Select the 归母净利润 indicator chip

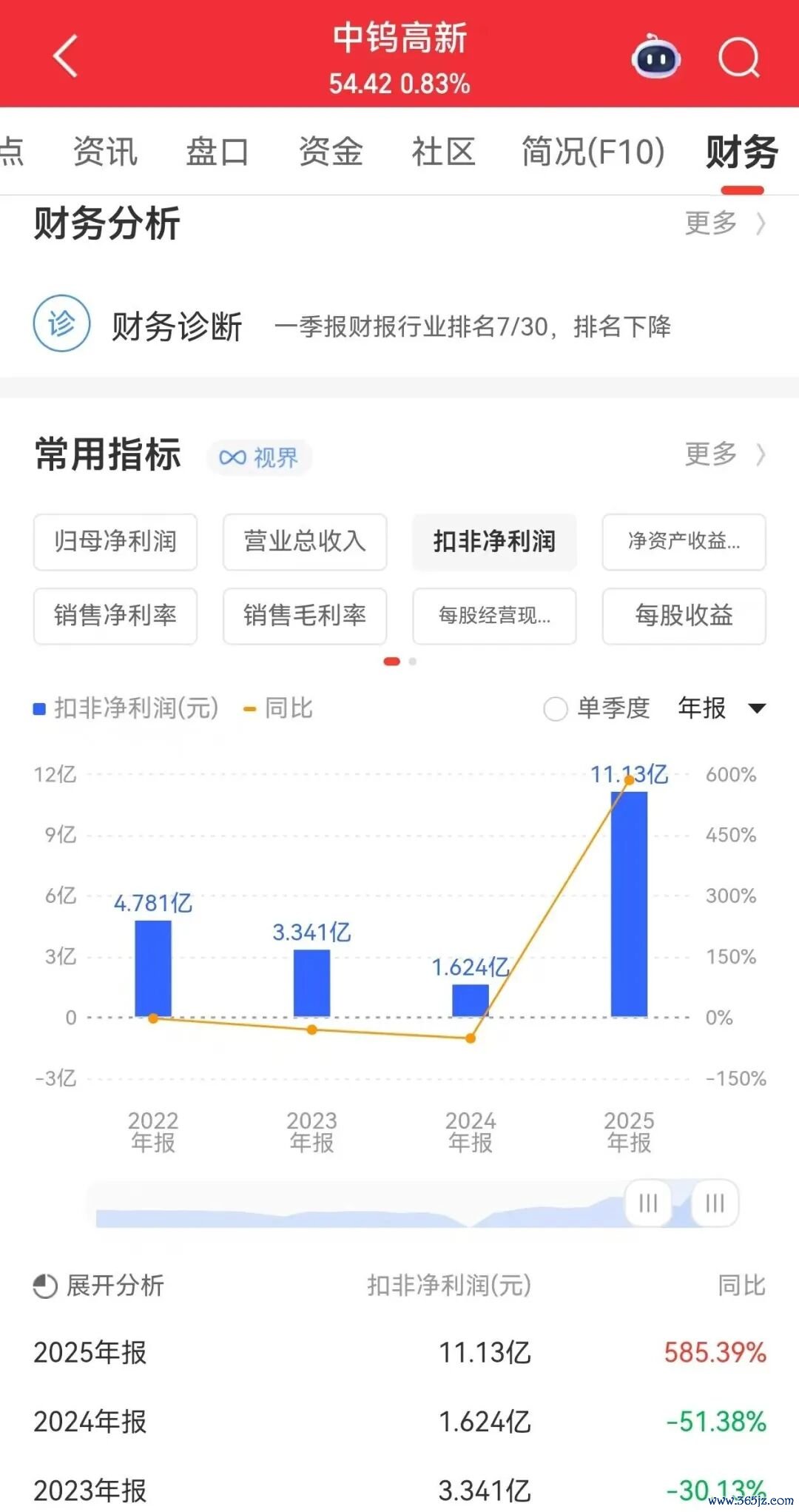tap(115, 542)
